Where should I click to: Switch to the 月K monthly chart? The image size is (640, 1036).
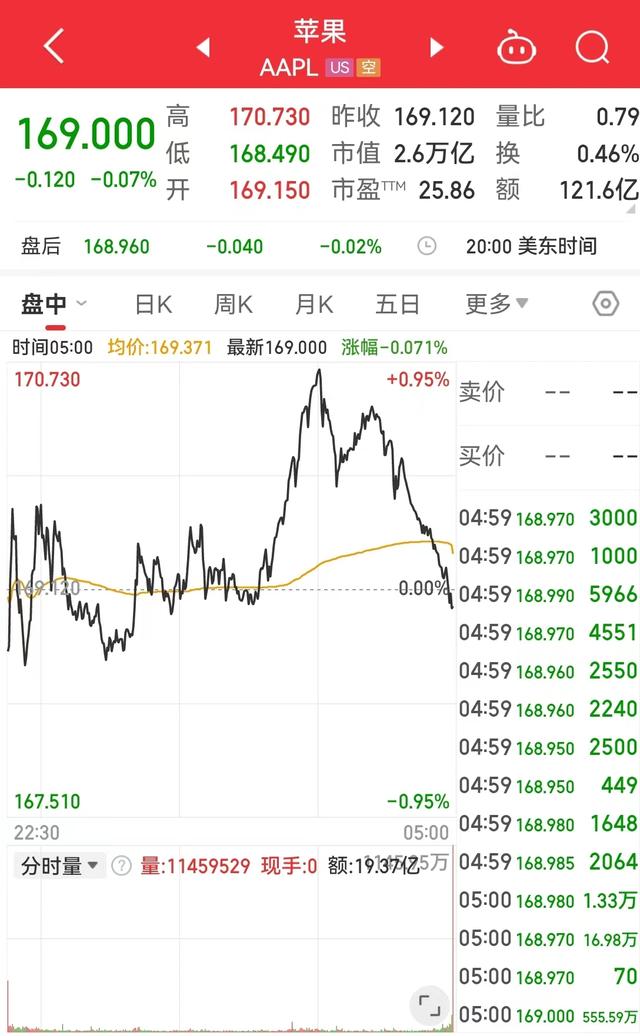[313, 305]
